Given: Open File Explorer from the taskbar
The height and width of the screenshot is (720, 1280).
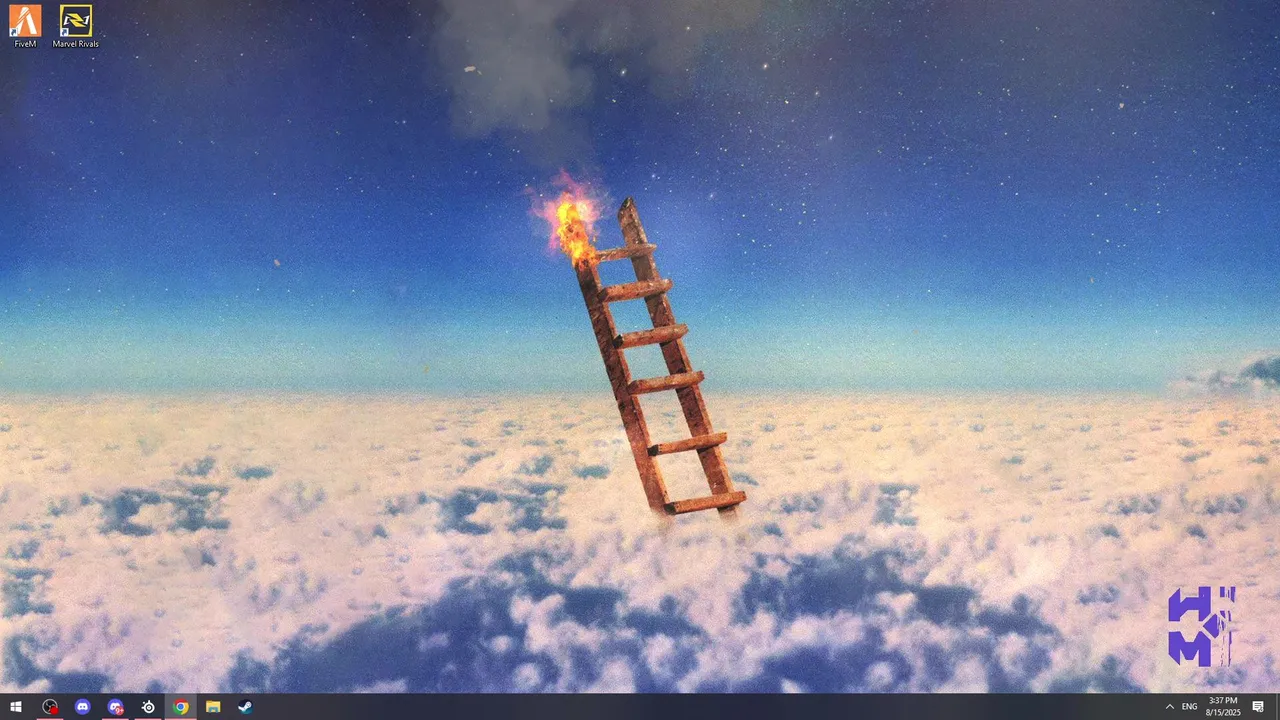Looking at the screenshot, I should click(213, 707).
